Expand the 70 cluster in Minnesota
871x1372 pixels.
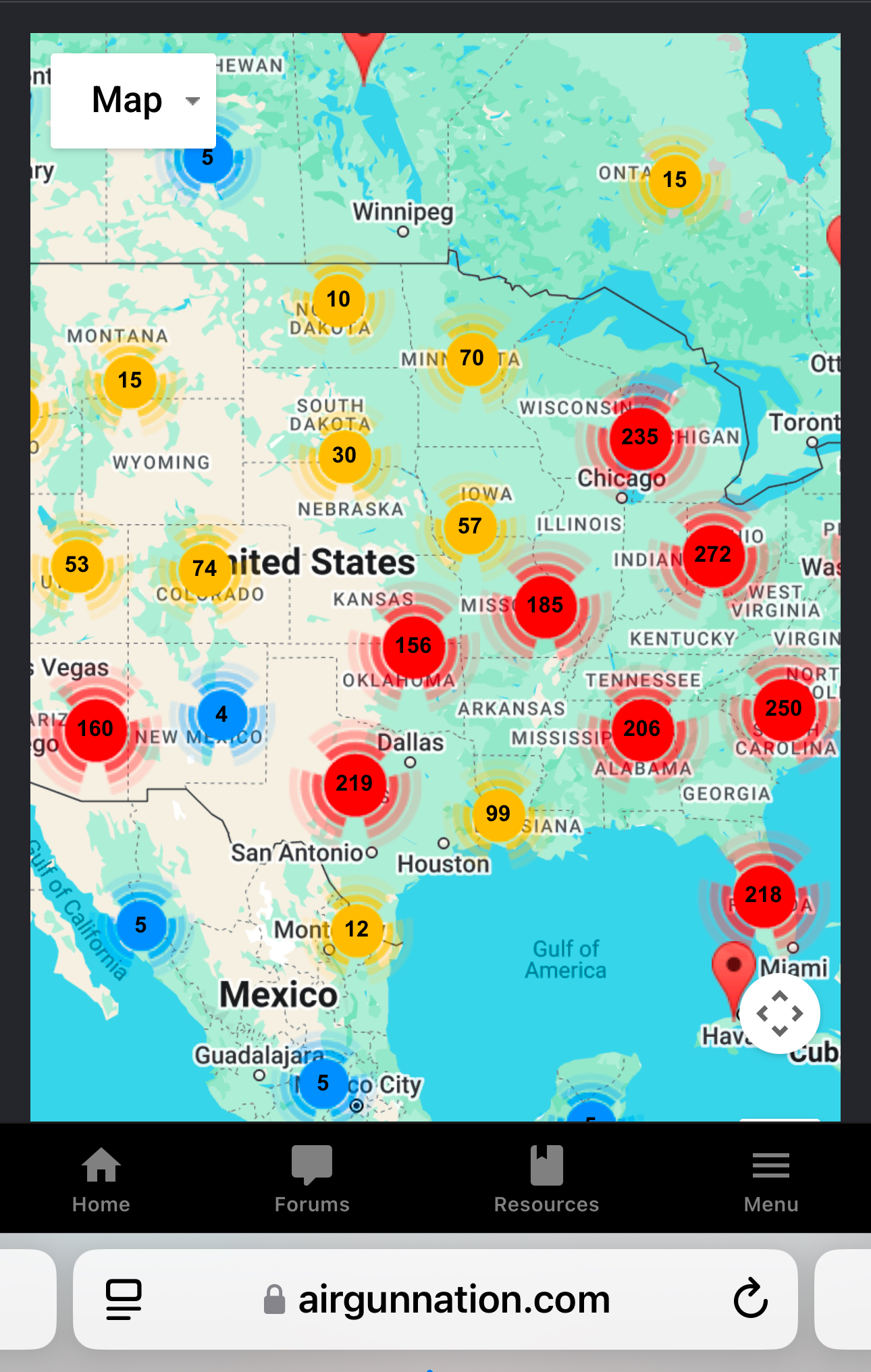(x=471, y=358)
